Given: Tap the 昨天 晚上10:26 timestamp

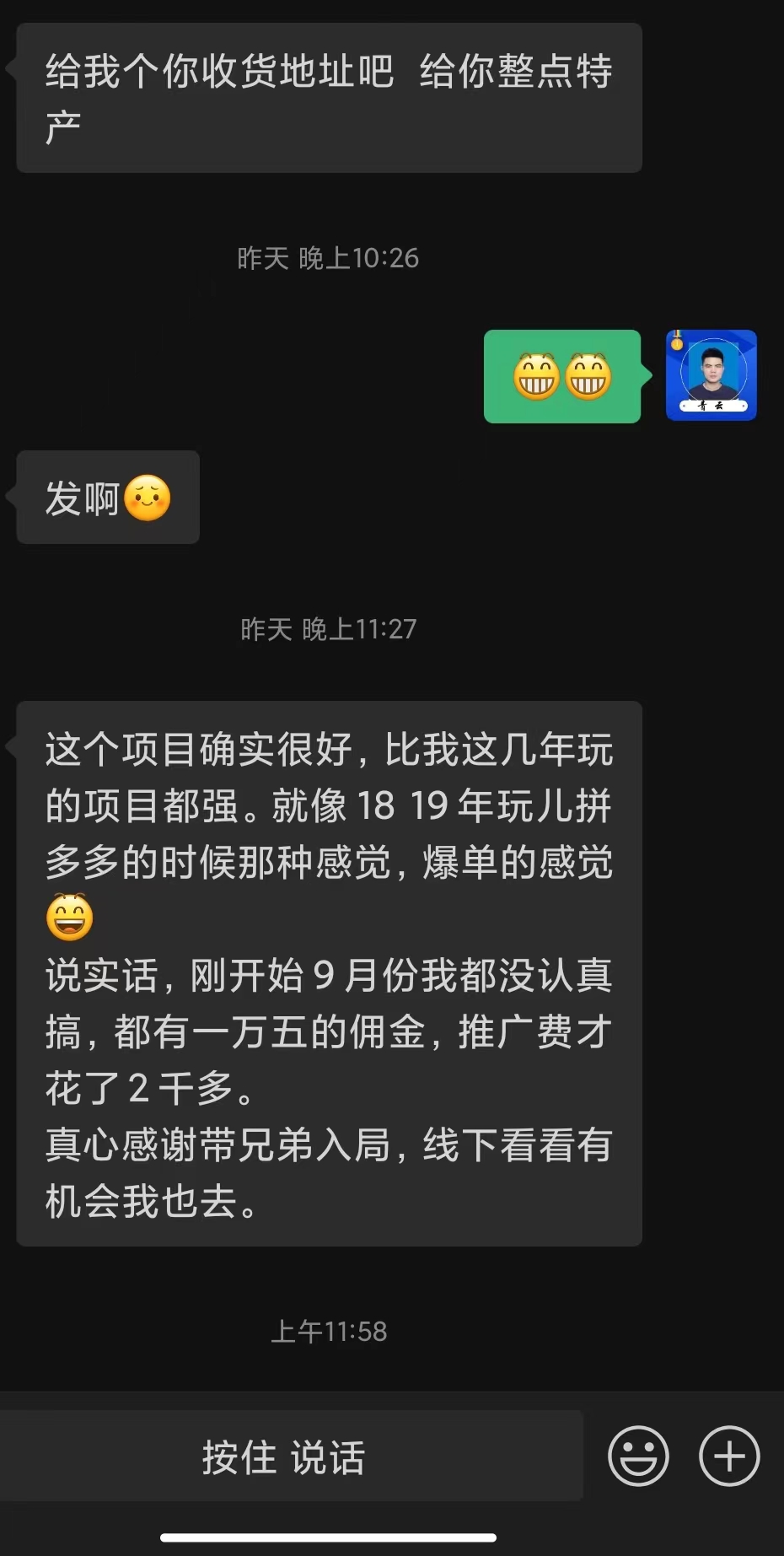Looking at the screenshot, I should coord(327,258).
